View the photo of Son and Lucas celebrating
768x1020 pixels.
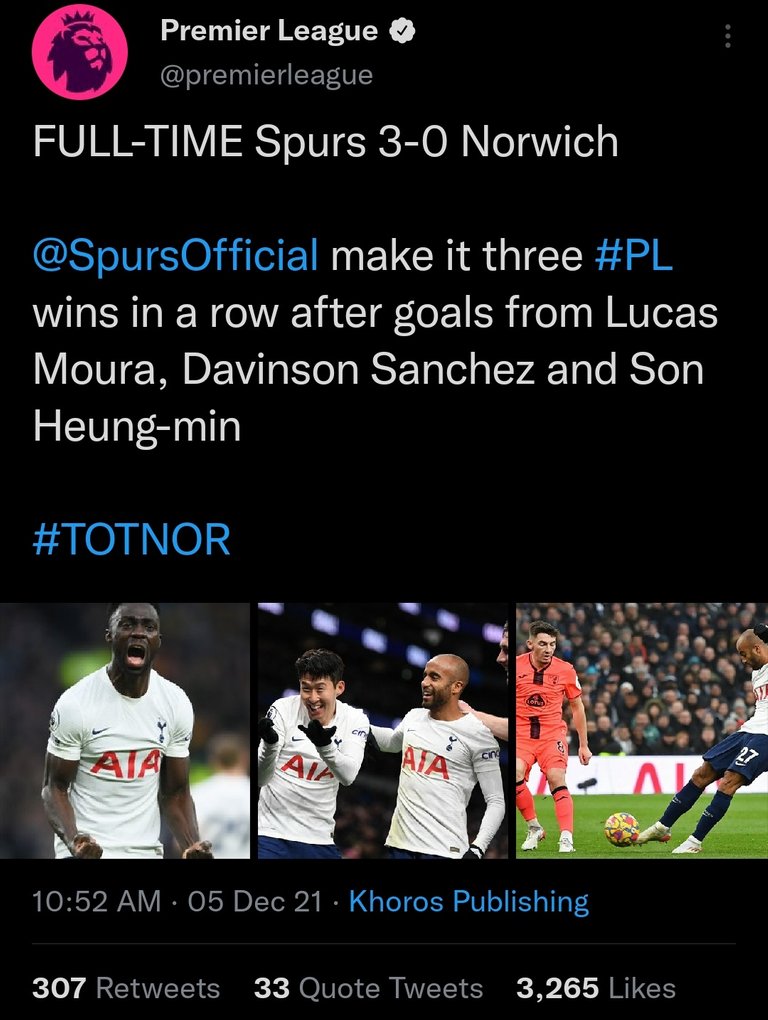[x=383, y=730]
